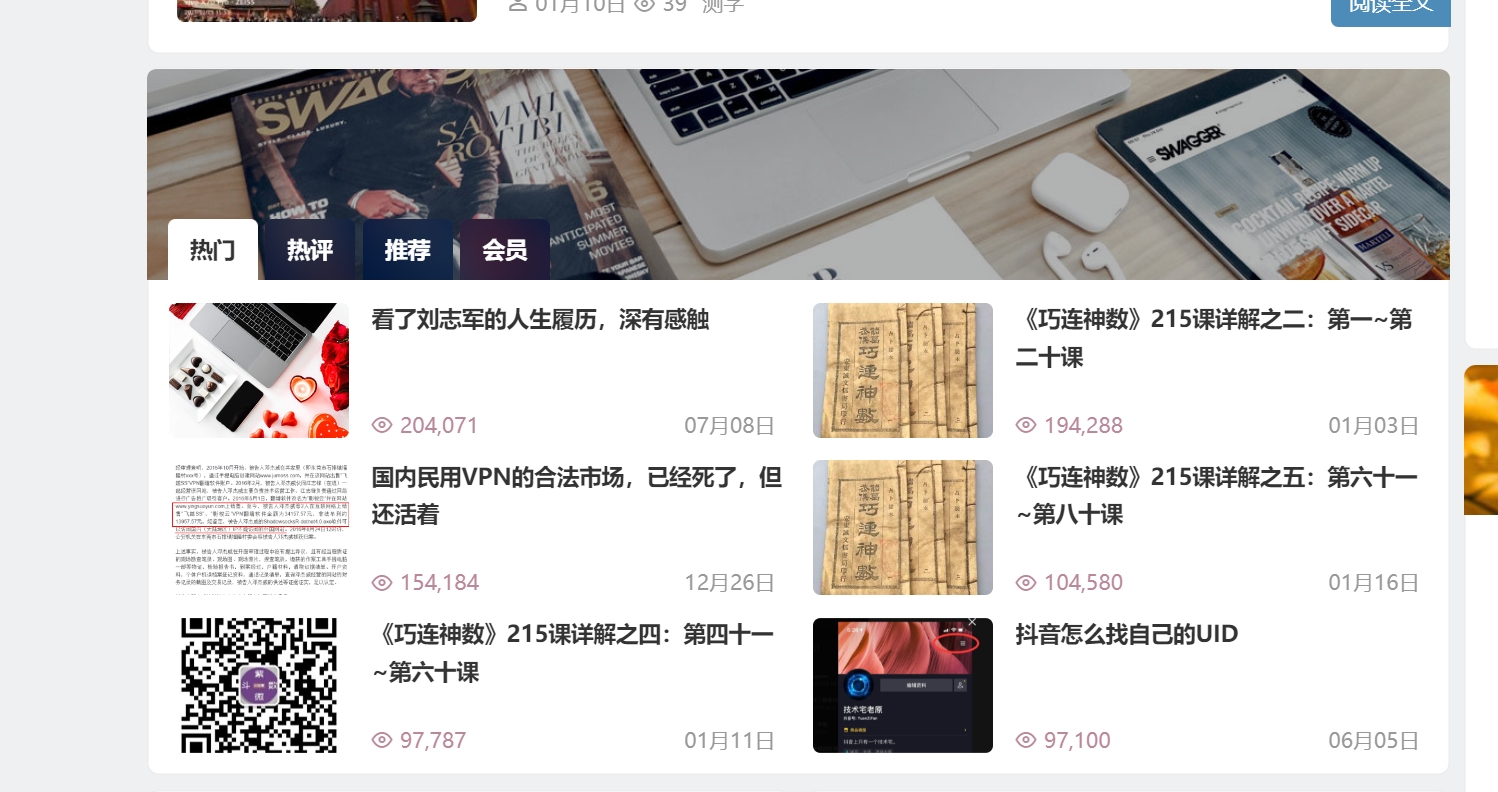Select the 推荐 tab

pyautogui.click(x=407, y=250)
